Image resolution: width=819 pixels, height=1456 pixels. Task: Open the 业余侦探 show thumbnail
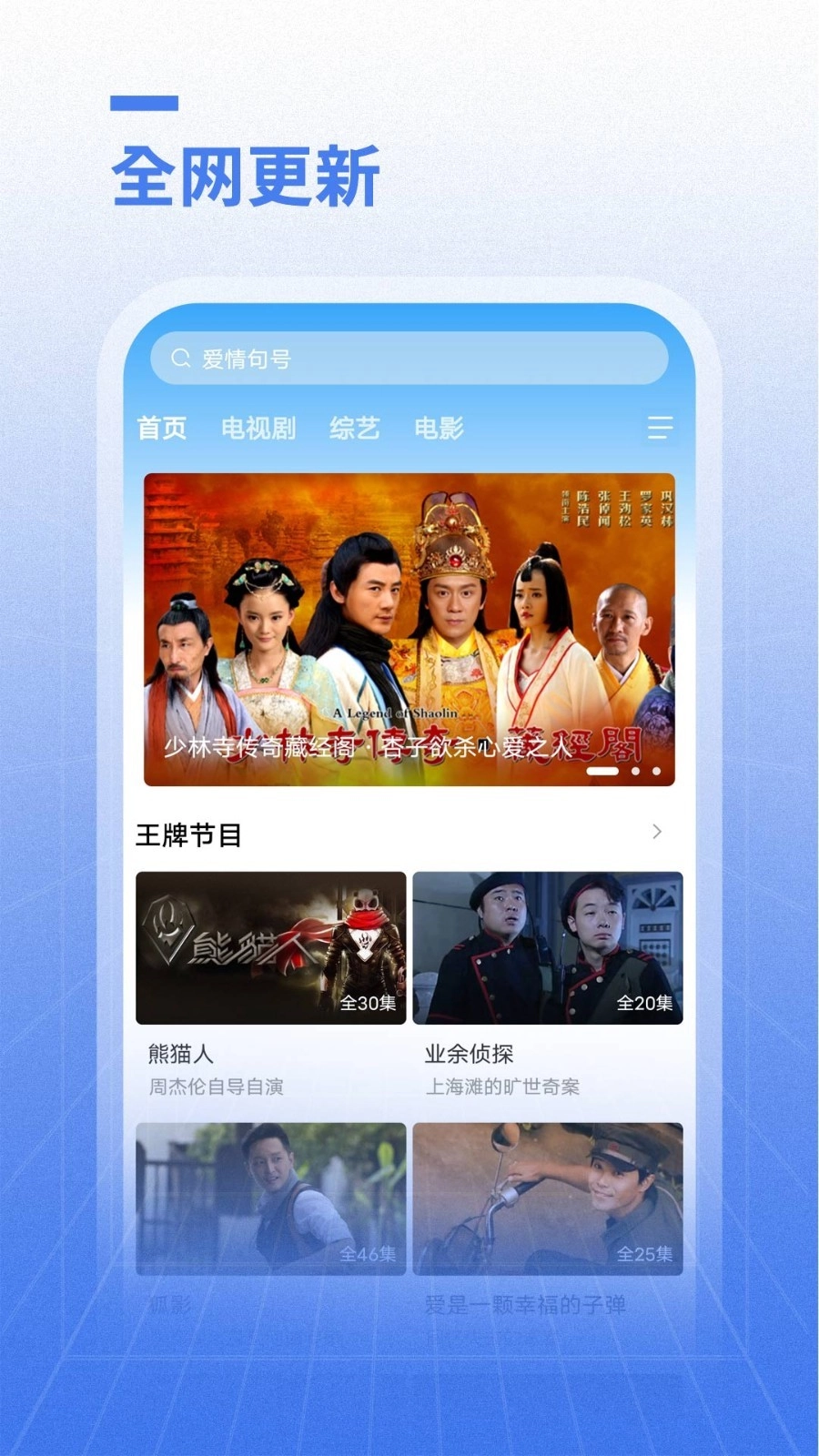(x=547, y=950)
